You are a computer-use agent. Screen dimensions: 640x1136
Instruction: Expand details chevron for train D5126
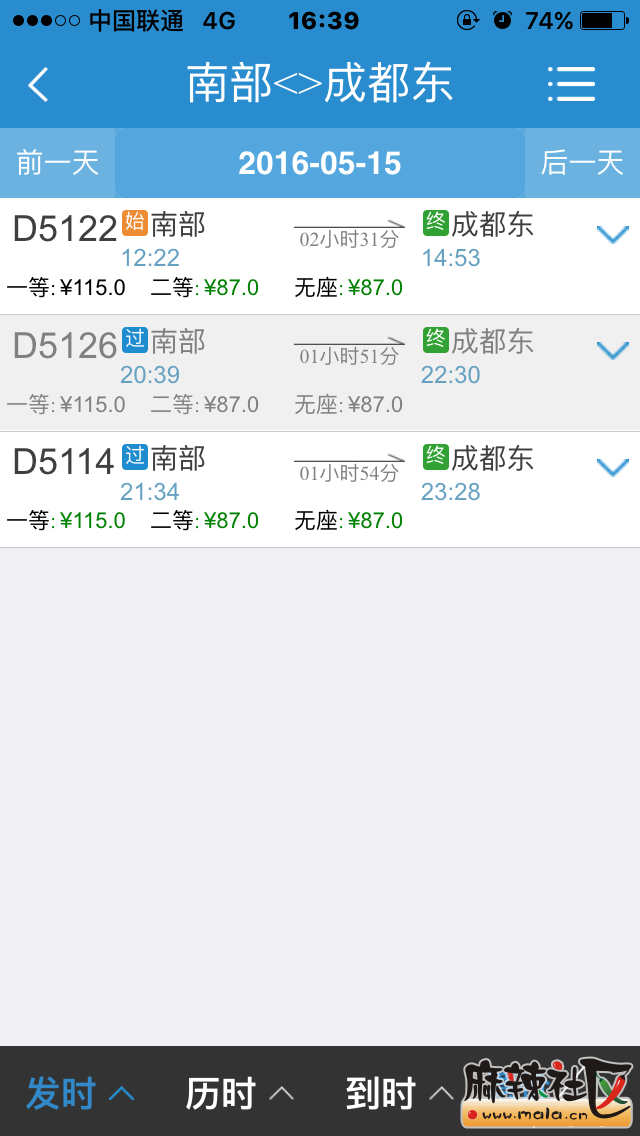pyautogui.click(x=612, y=350)
